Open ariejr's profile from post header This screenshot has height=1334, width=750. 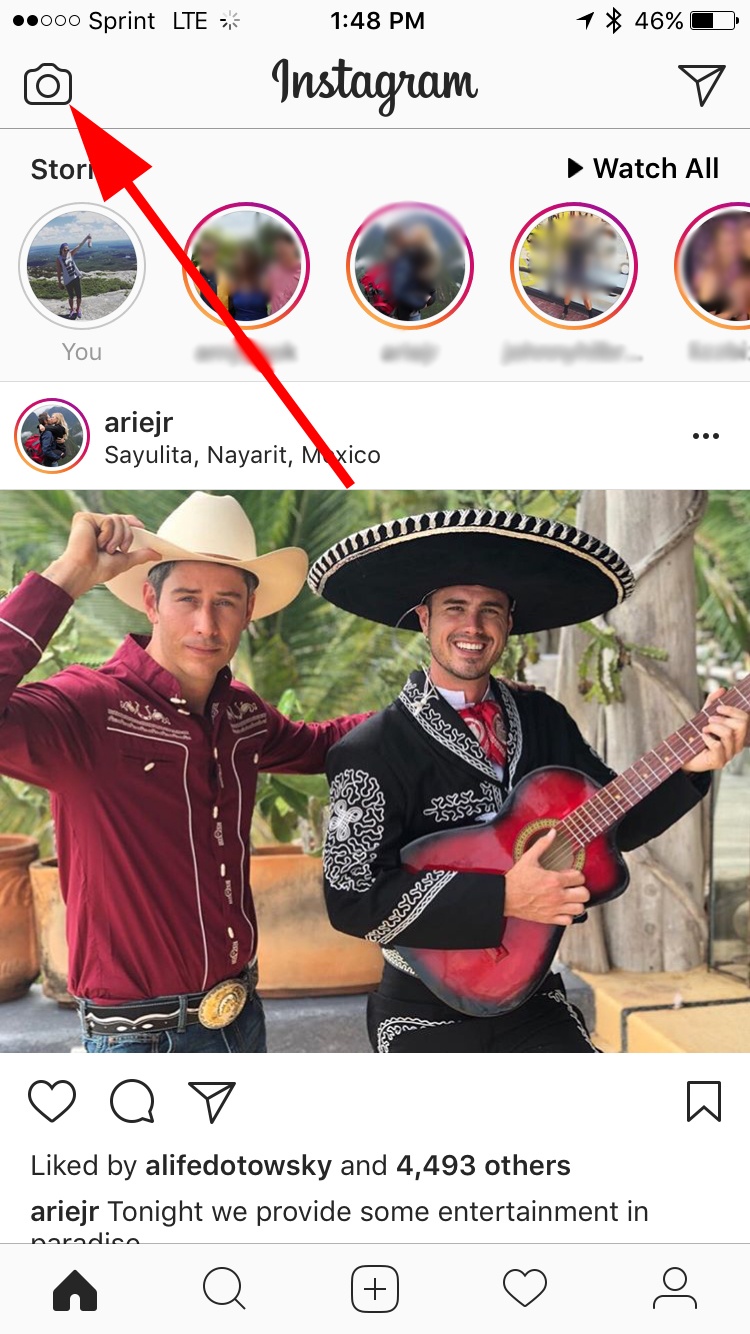[x=138, y=422]
